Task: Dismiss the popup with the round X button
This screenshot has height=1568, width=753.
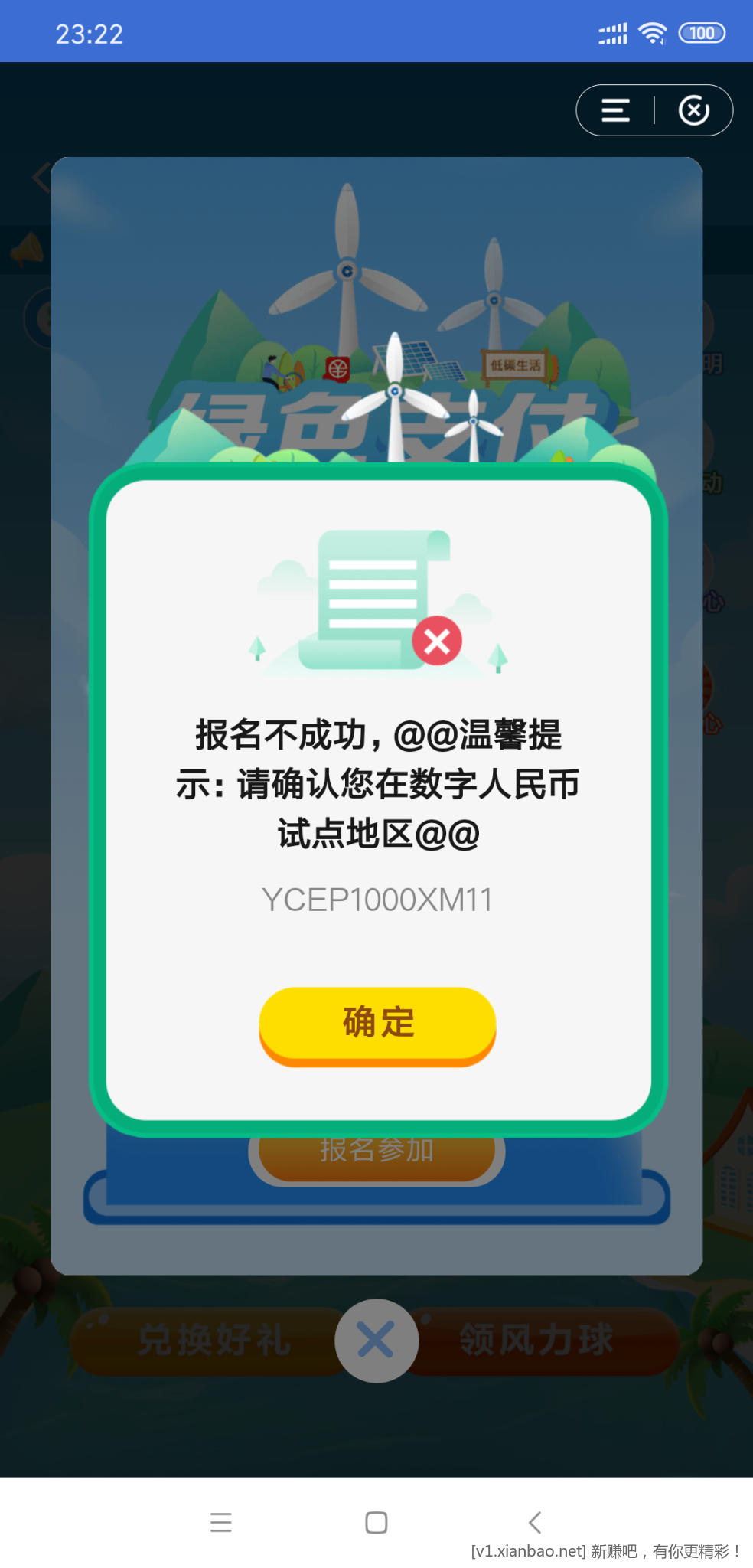Action: click(x=376, y=1340)
